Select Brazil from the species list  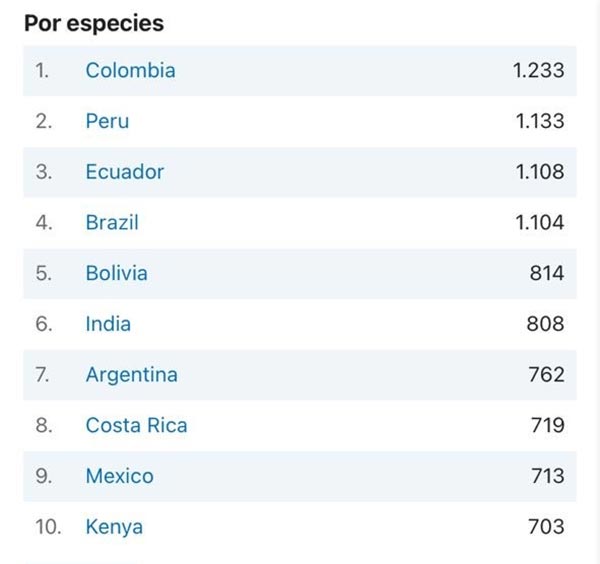112,223
